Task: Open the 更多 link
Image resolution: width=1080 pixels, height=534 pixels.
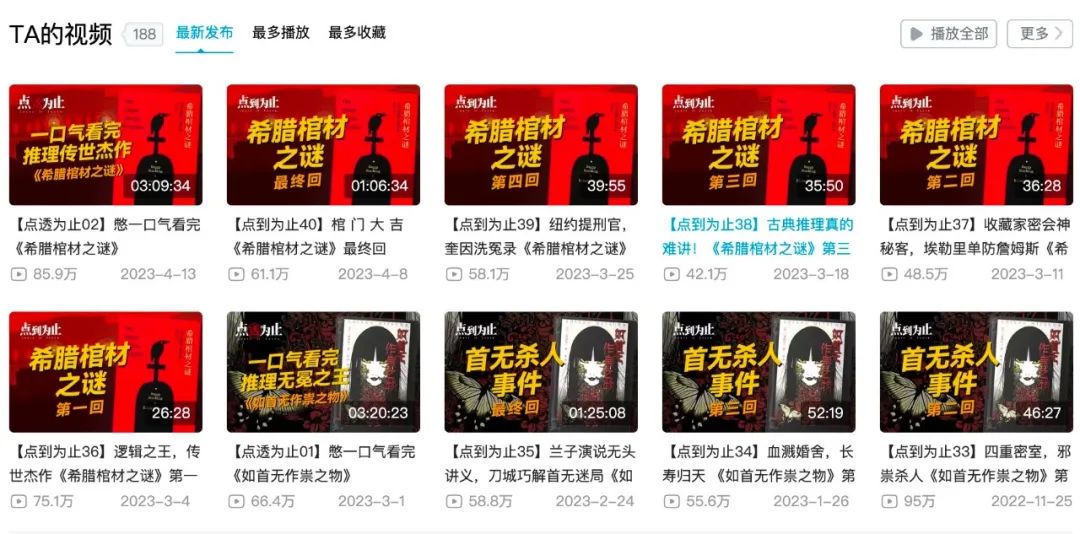Action: click(1039, 33)
